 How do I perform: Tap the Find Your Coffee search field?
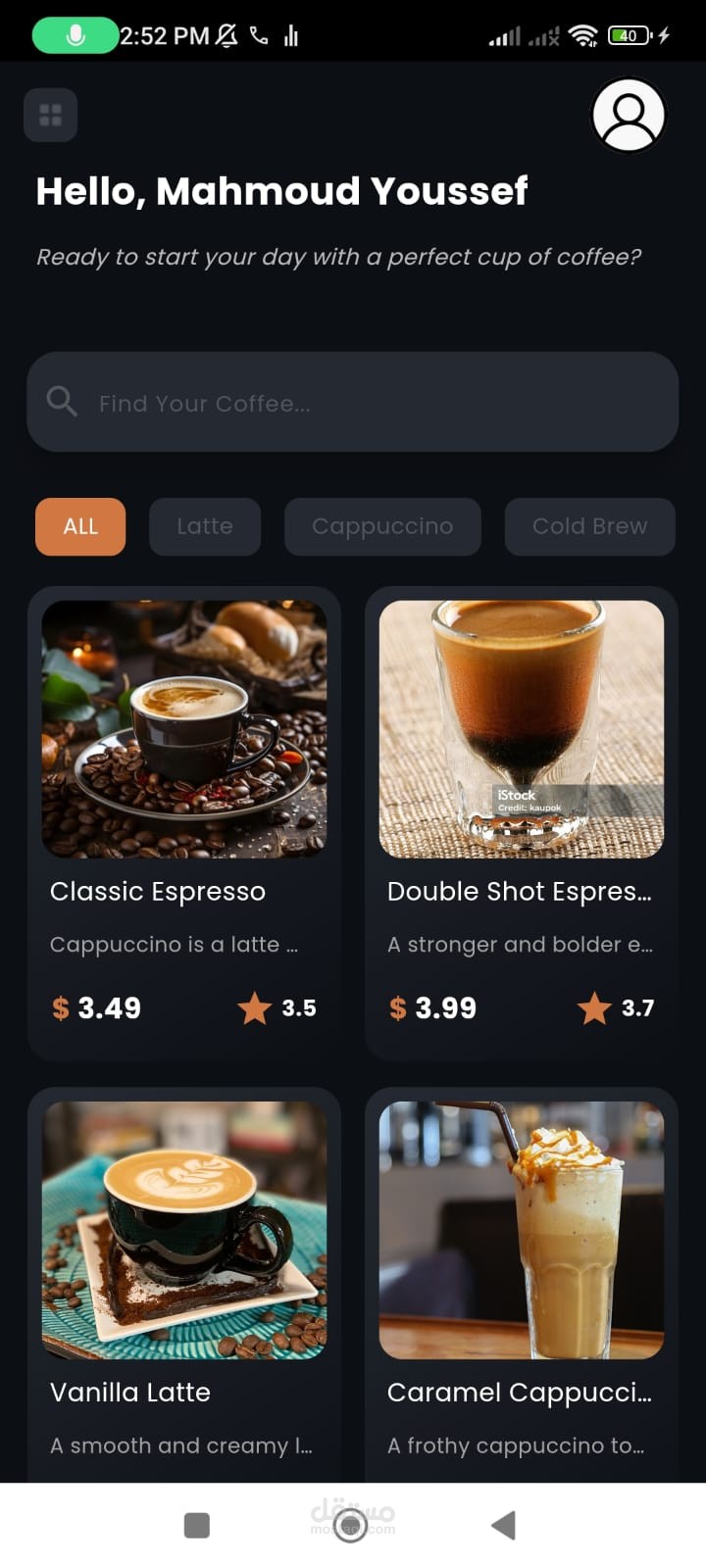tap(353, 402)
